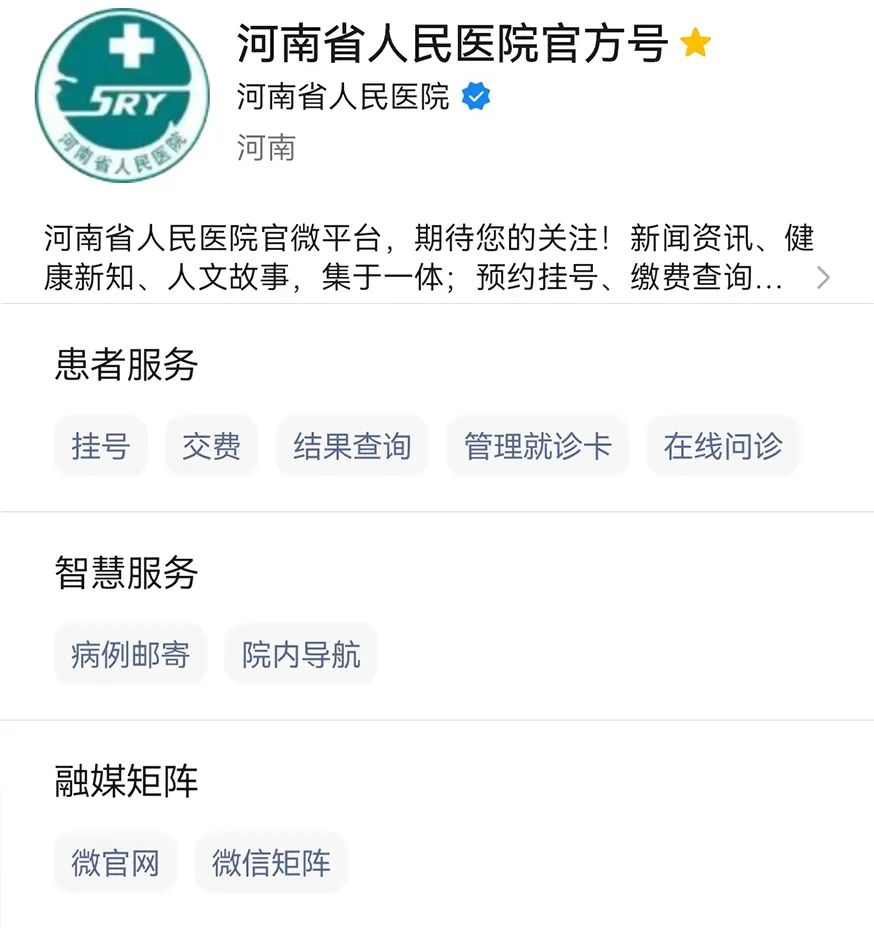Open the 病例邮寄 service
The height and width of the screenshot is (928, 874).
[x=130, y=655]
